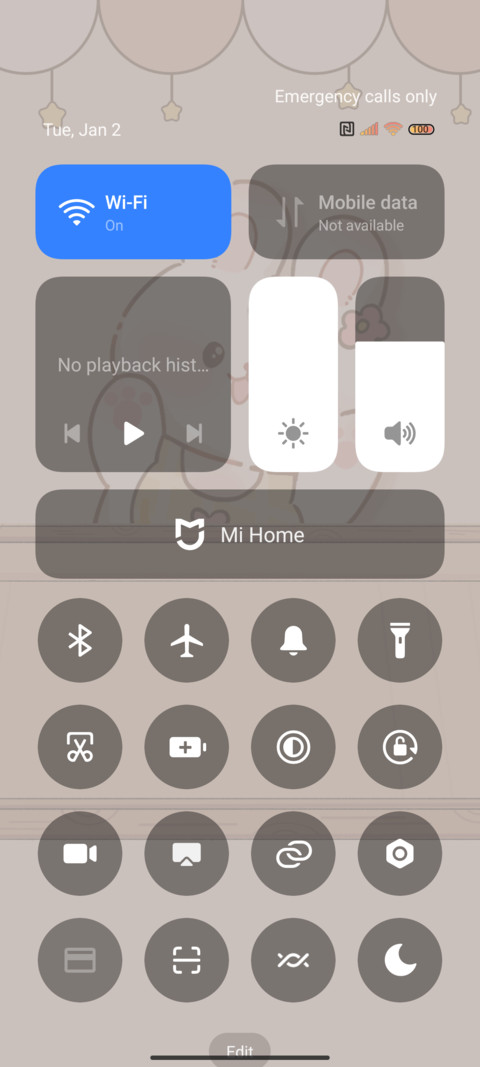Image resolution: width=480 pixels, height=1067 pixels.
Task: Open the Mi Home card
Action: click(240, 534)
